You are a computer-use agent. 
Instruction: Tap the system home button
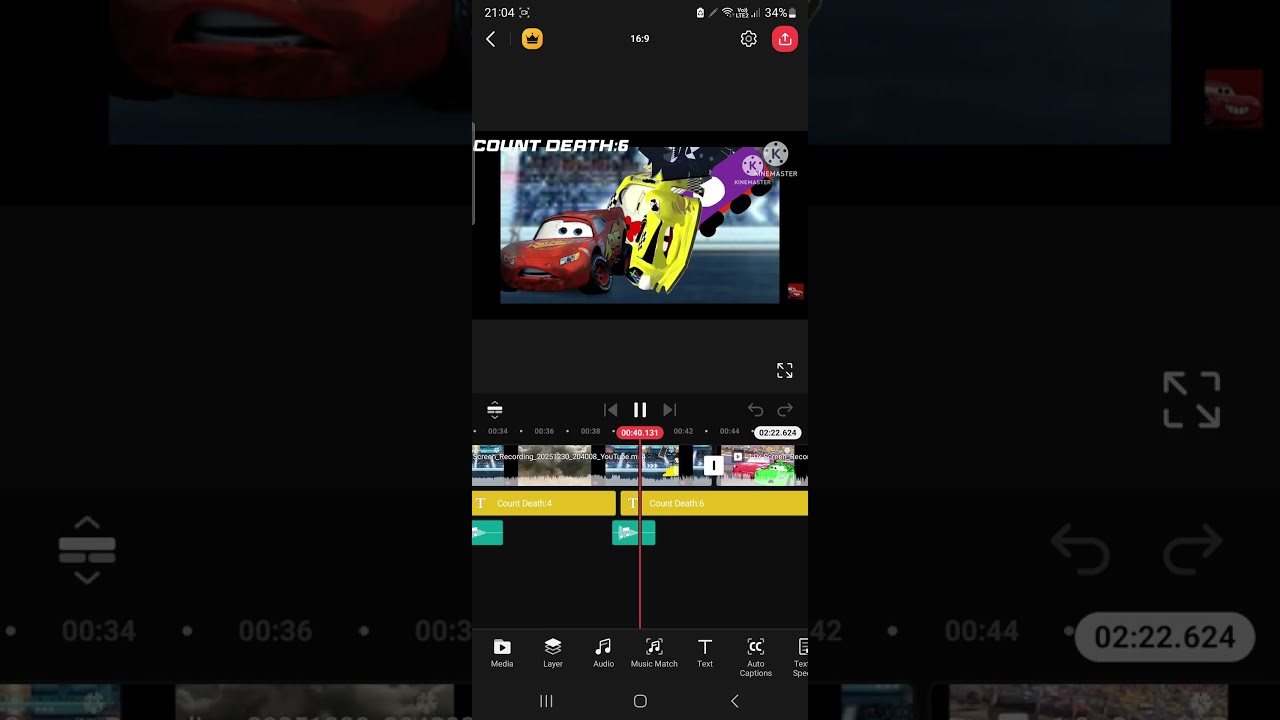click(x=640, y=701)
